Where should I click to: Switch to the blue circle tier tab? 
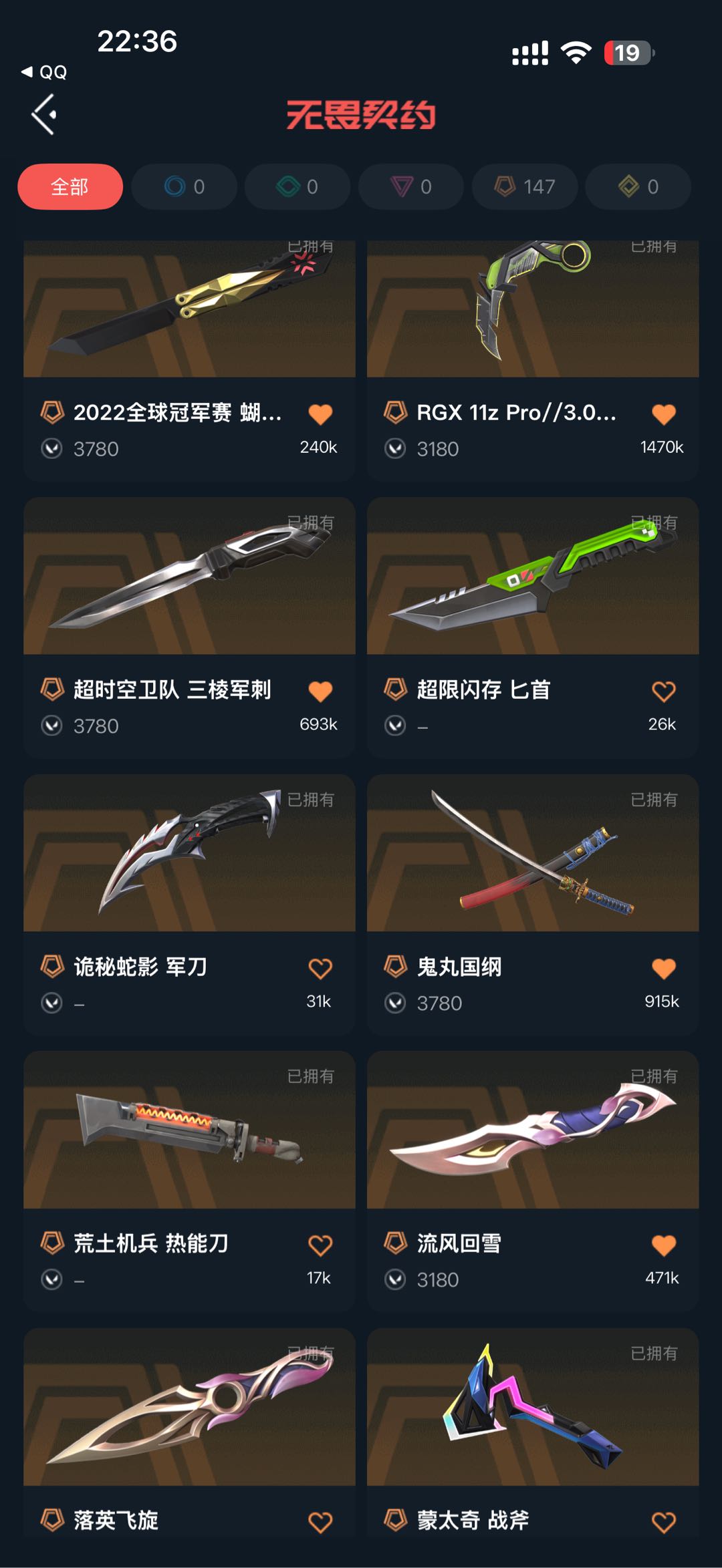(184, 186)
